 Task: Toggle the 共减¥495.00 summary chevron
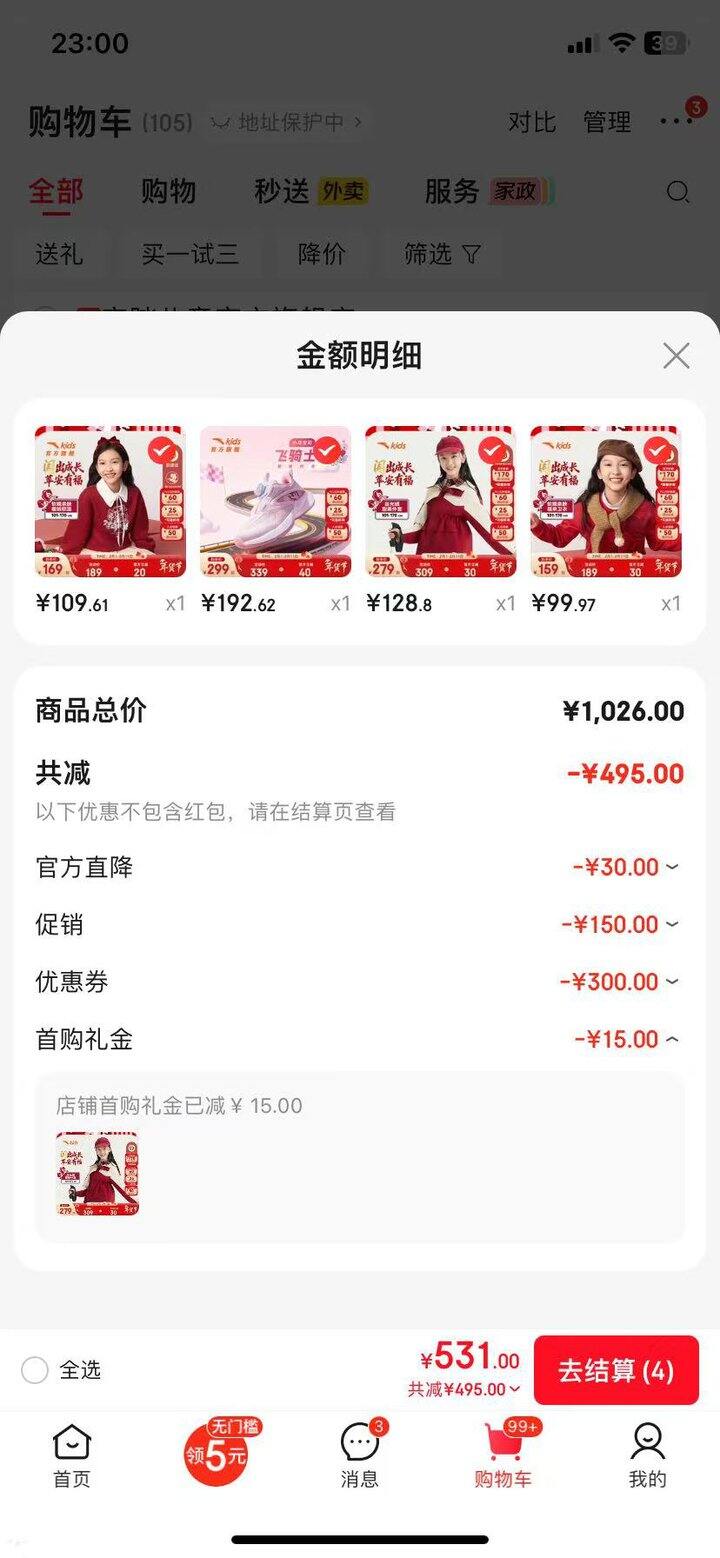515,1389
